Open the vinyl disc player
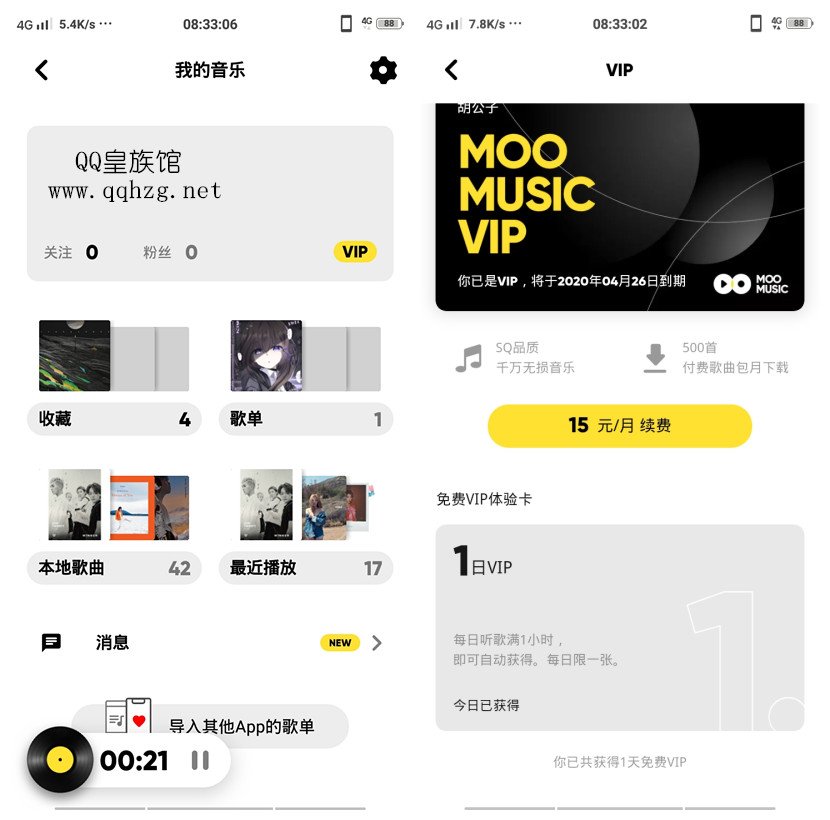The image size is (830, 820). tap(60, 761)
